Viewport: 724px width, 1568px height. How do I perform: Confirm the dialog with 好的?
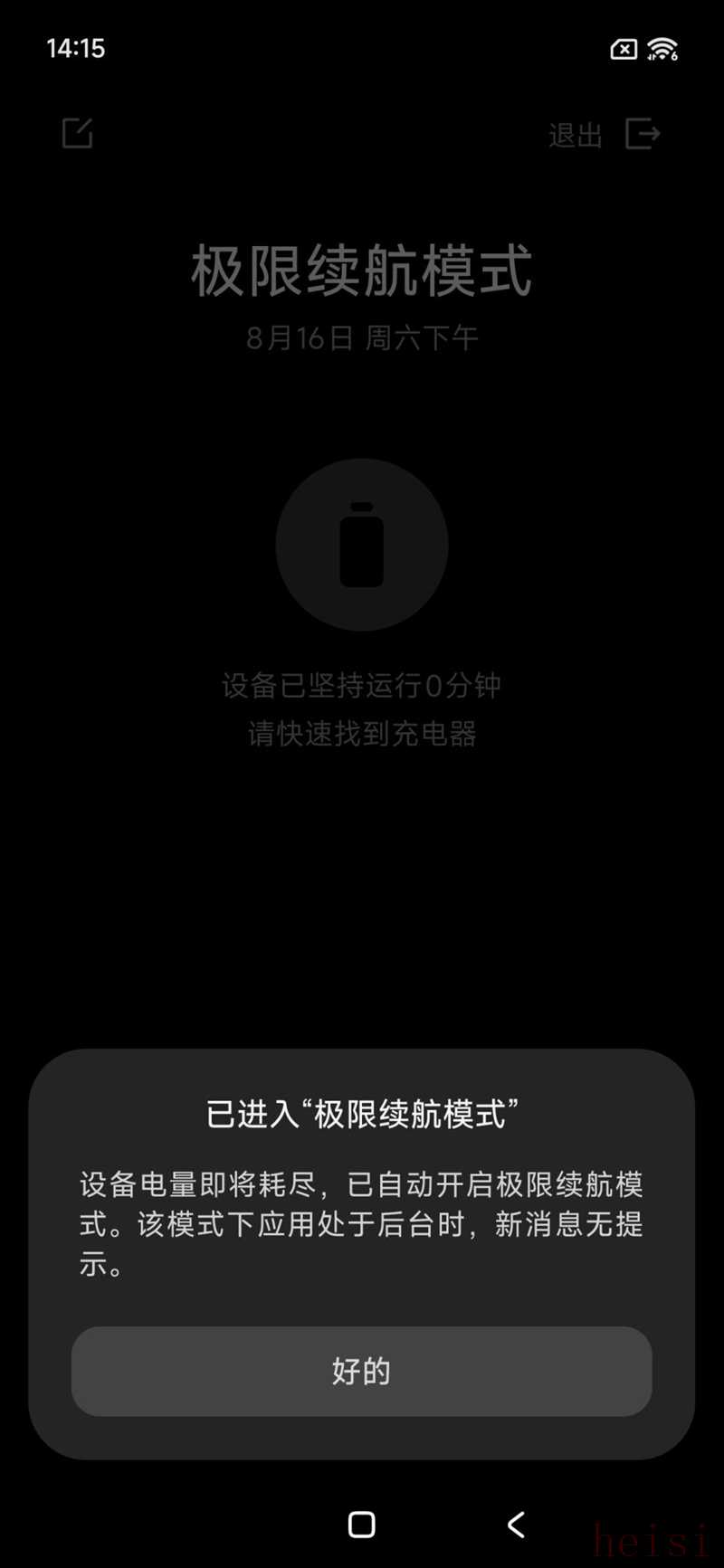(361, 1371)
